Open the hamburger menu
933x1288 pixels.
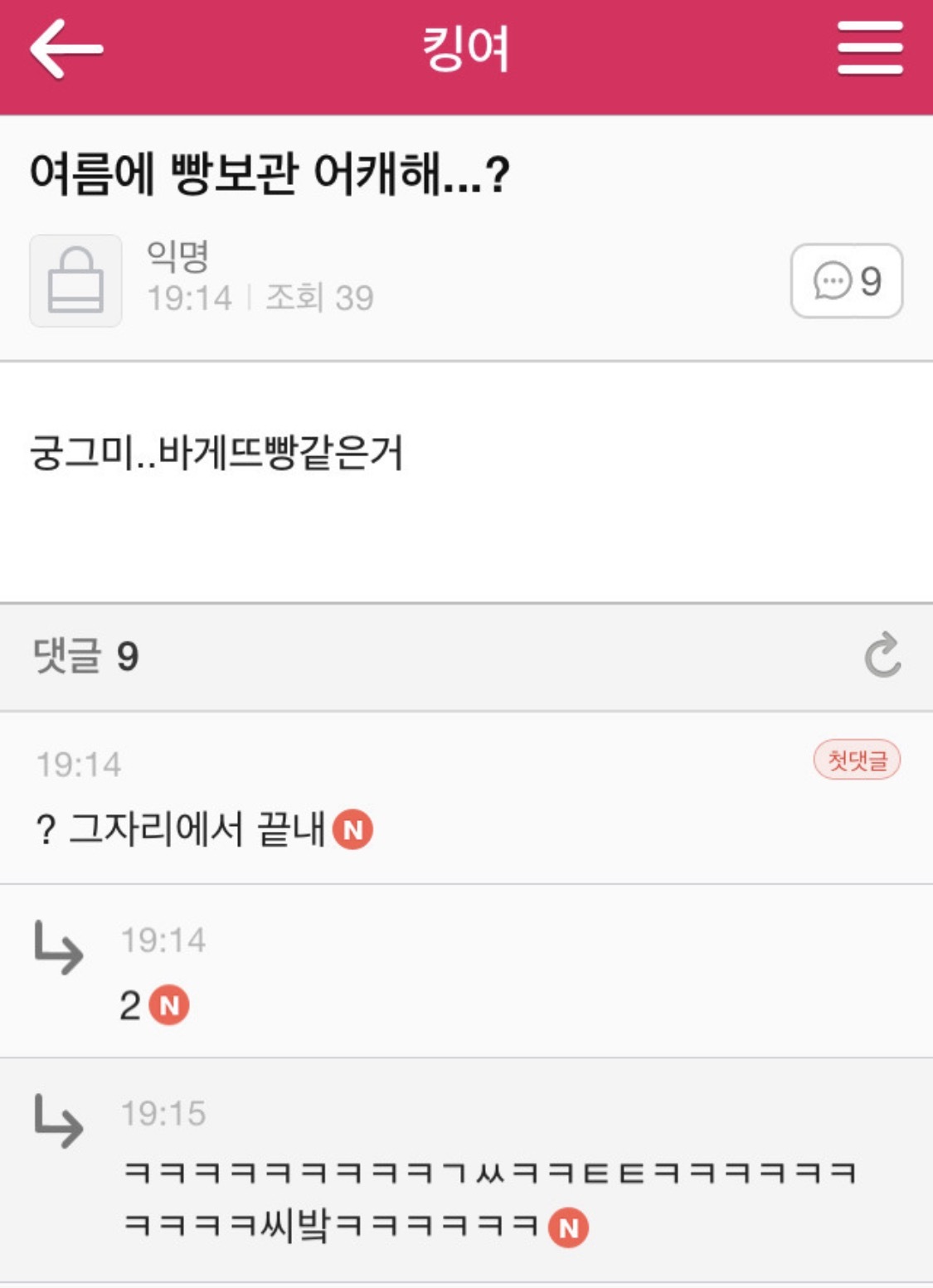(x=869, y=48)
